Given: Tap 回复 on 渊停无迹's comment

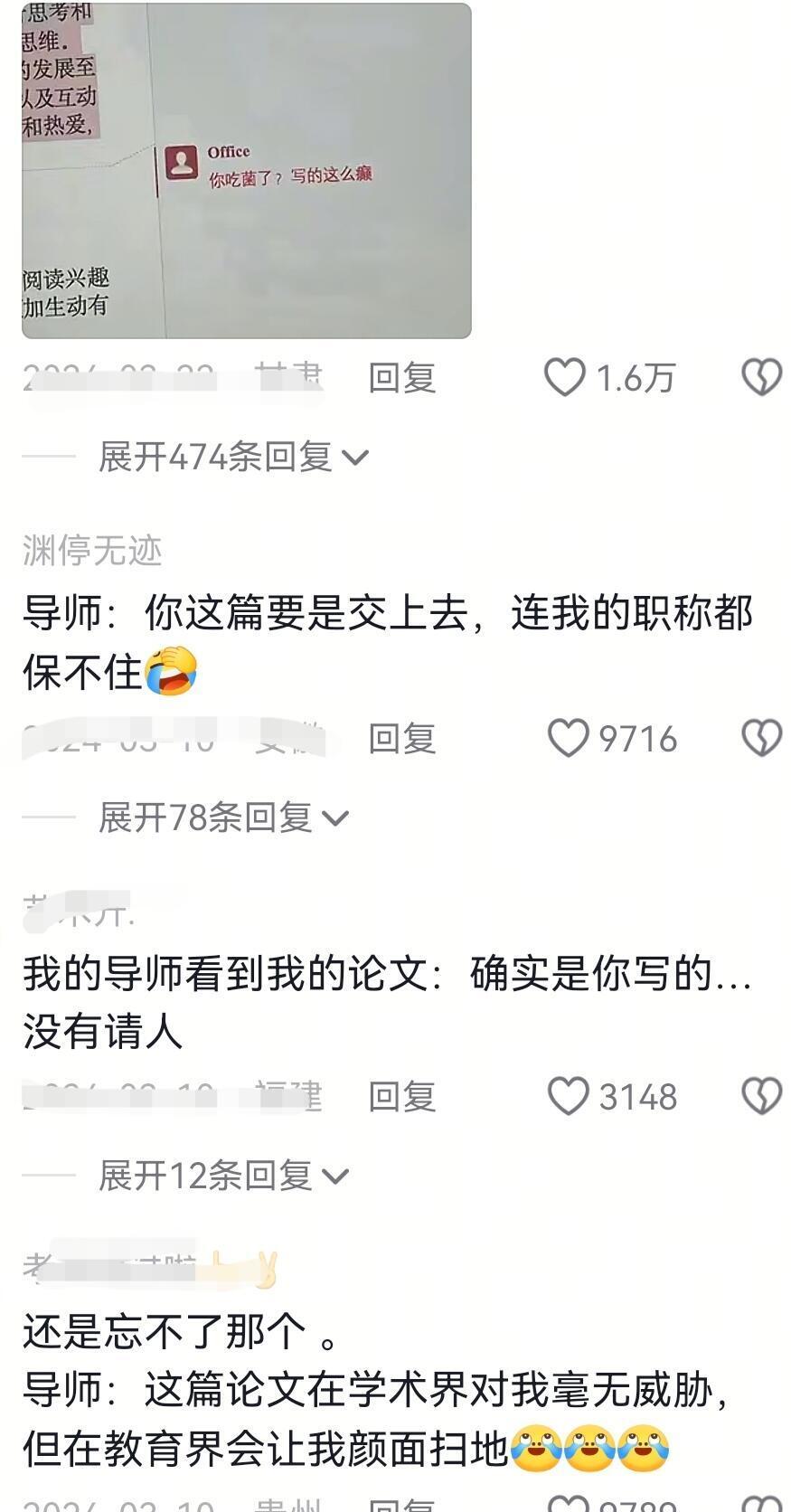Looking at the screenshot, I should (x=400, y=739).
